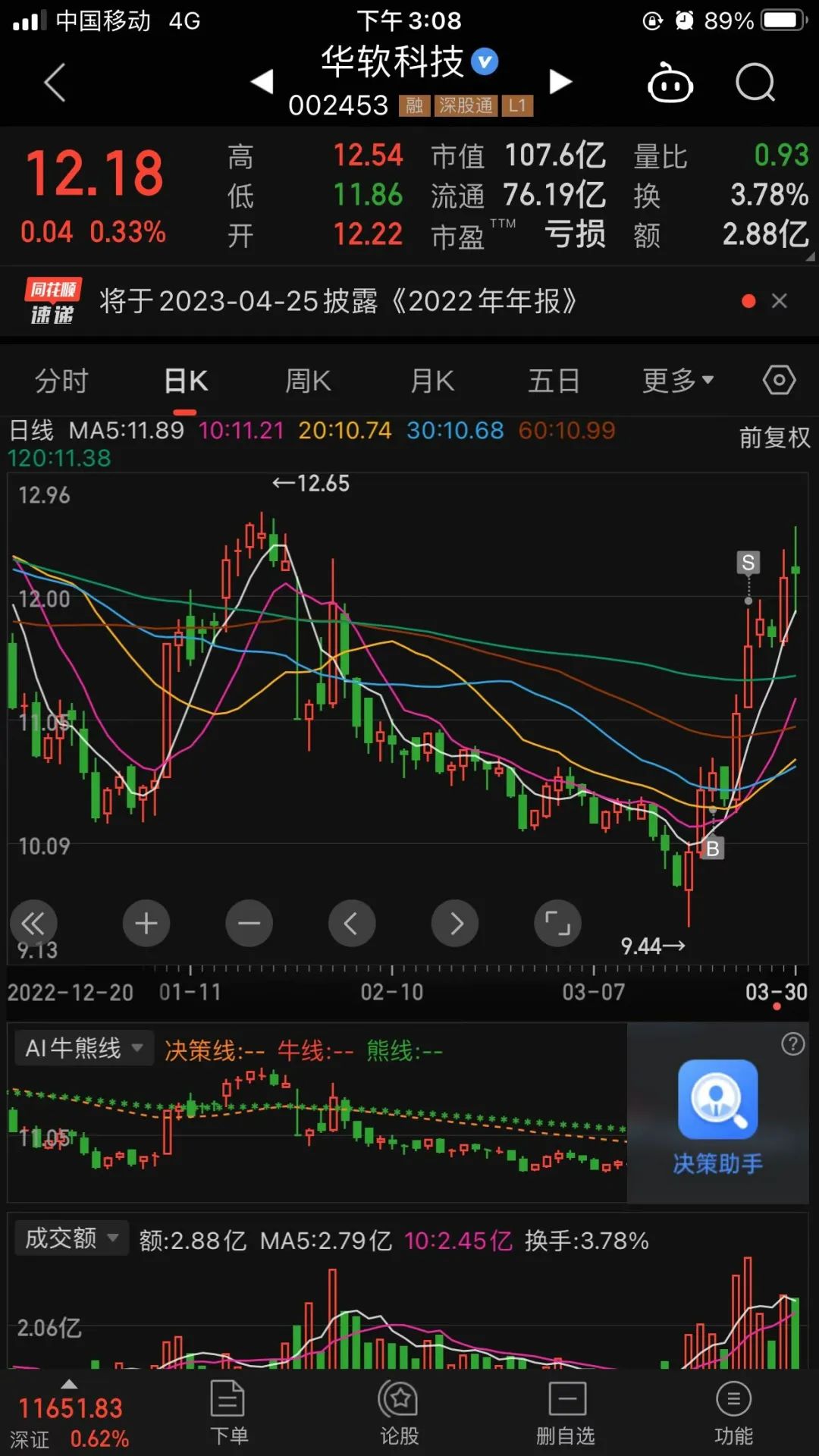This screenshot has height=1456, width=819.
Task: Switch to the previous stock
Action: point(262,81)
